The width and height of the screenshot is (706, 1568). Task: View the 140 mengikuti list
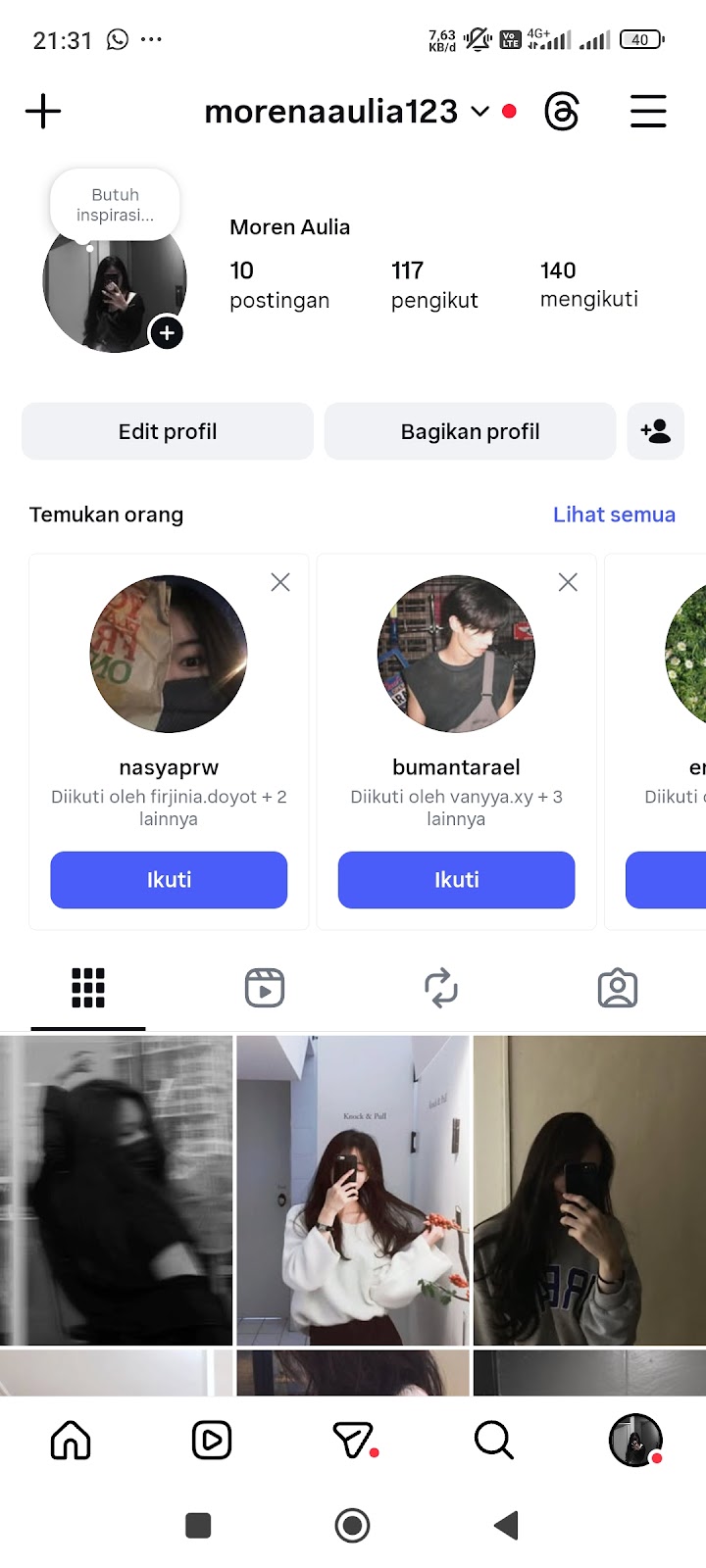click(588, 284)
